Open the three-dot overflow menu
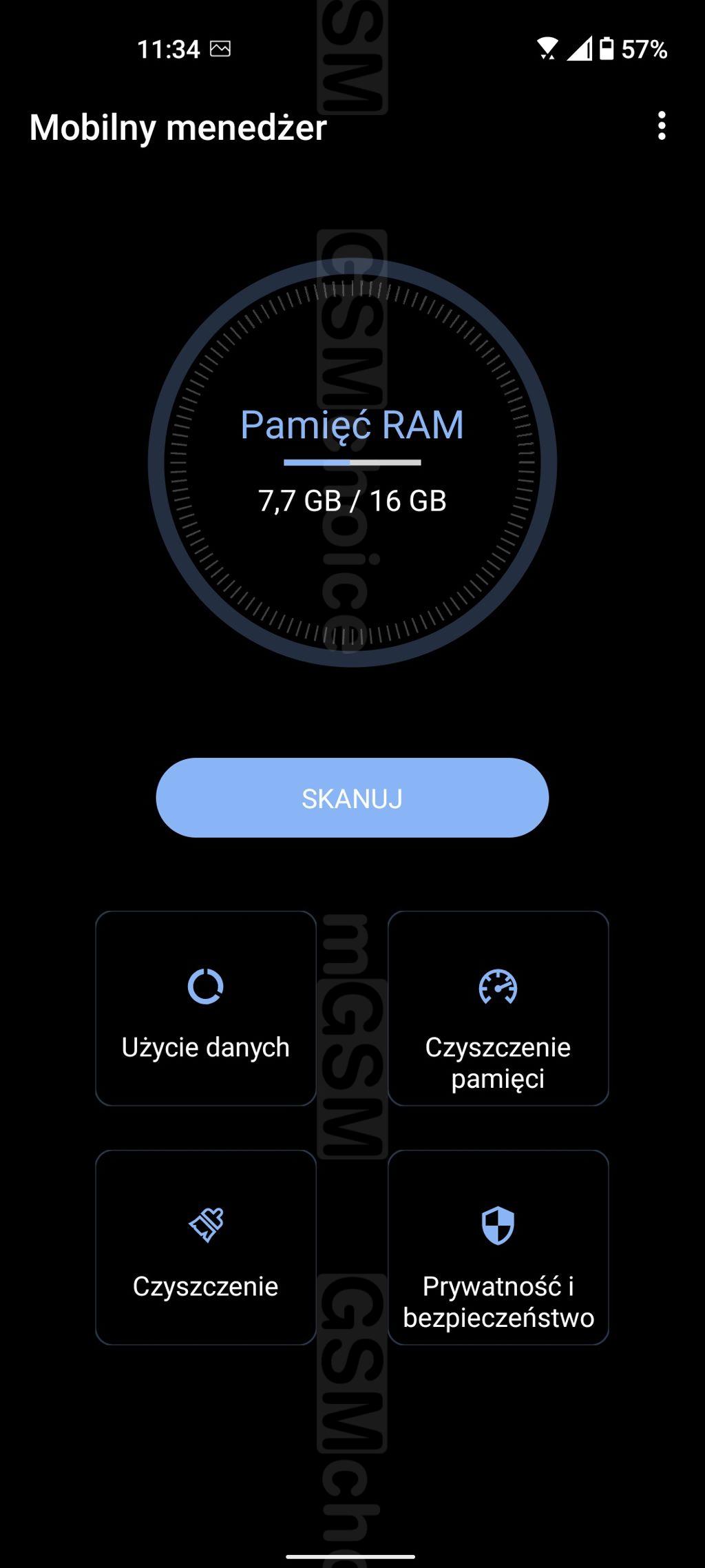Screen dimensions: 705x1568 (x=662, y=126)
